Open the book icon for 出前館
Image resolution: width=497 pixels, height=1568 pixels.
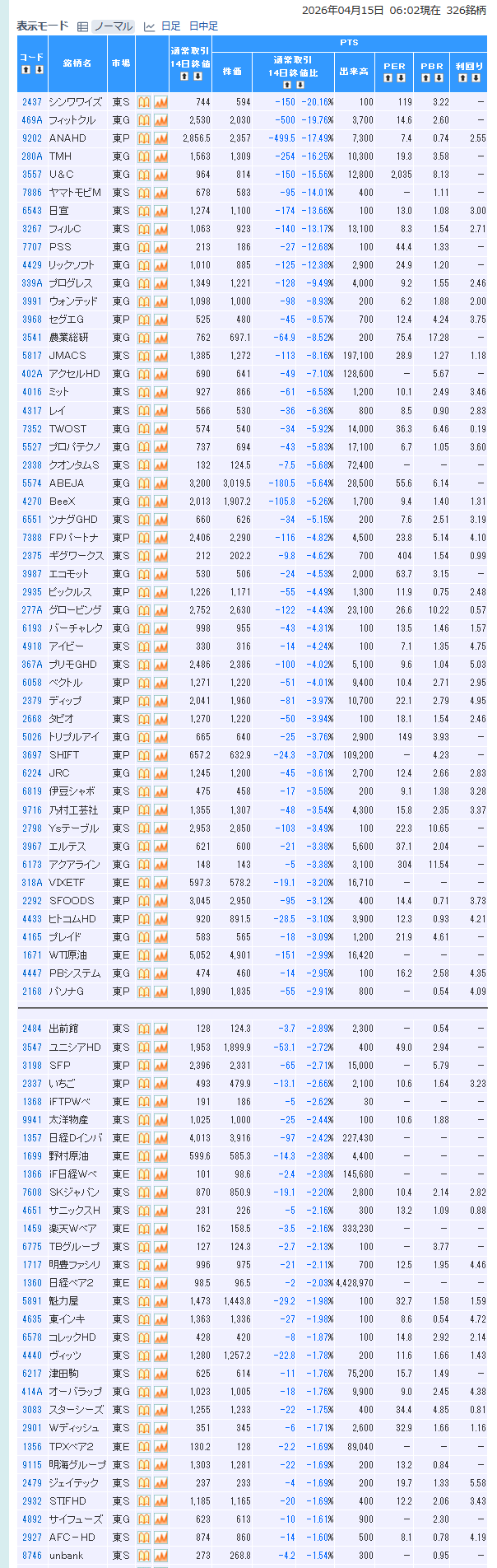(x=144, y=1029)
